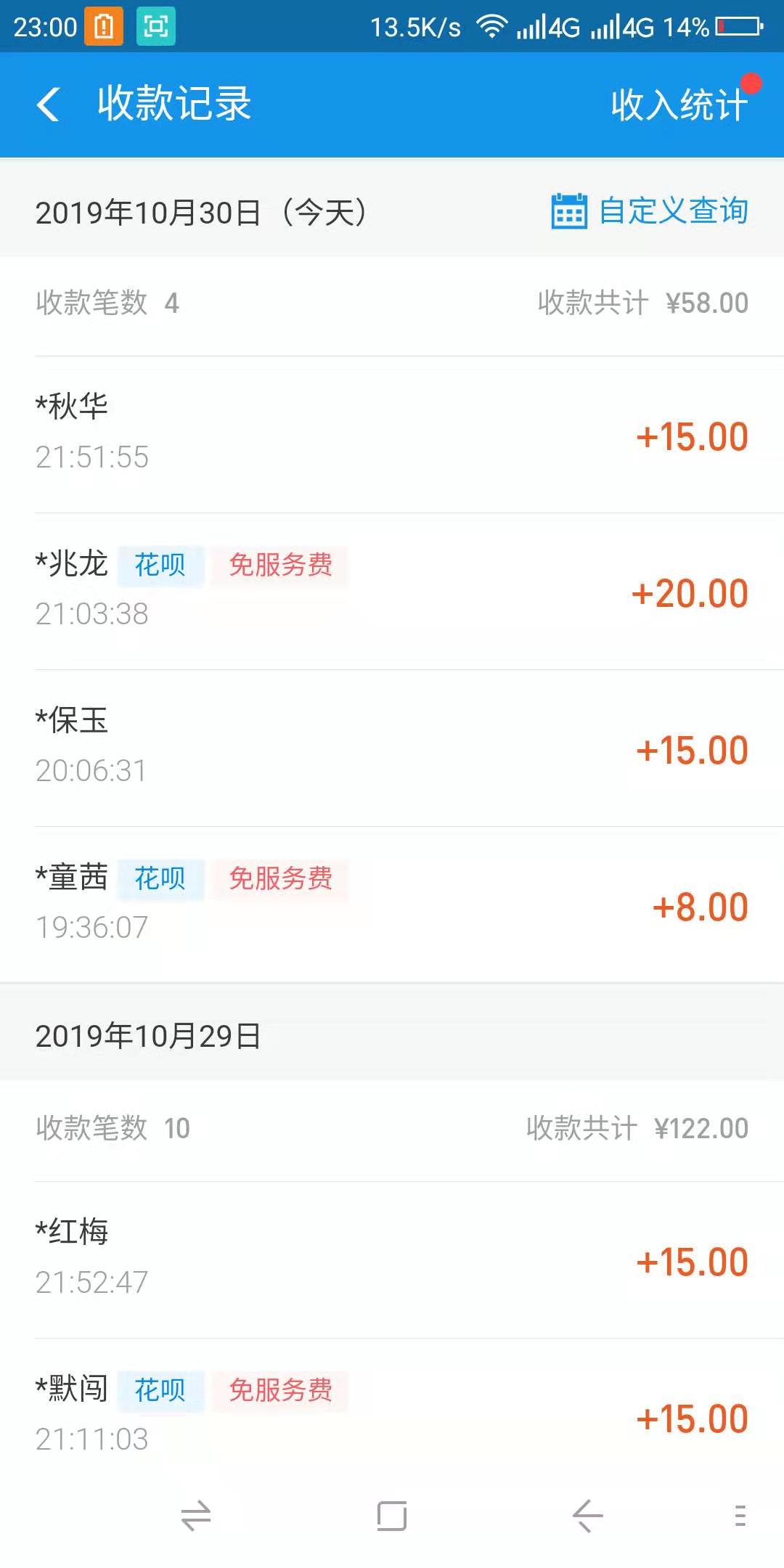Viewport: 784px width, 1568px height.
Task: Open the calendar icon for date query
Action: (x=569, y=211)
